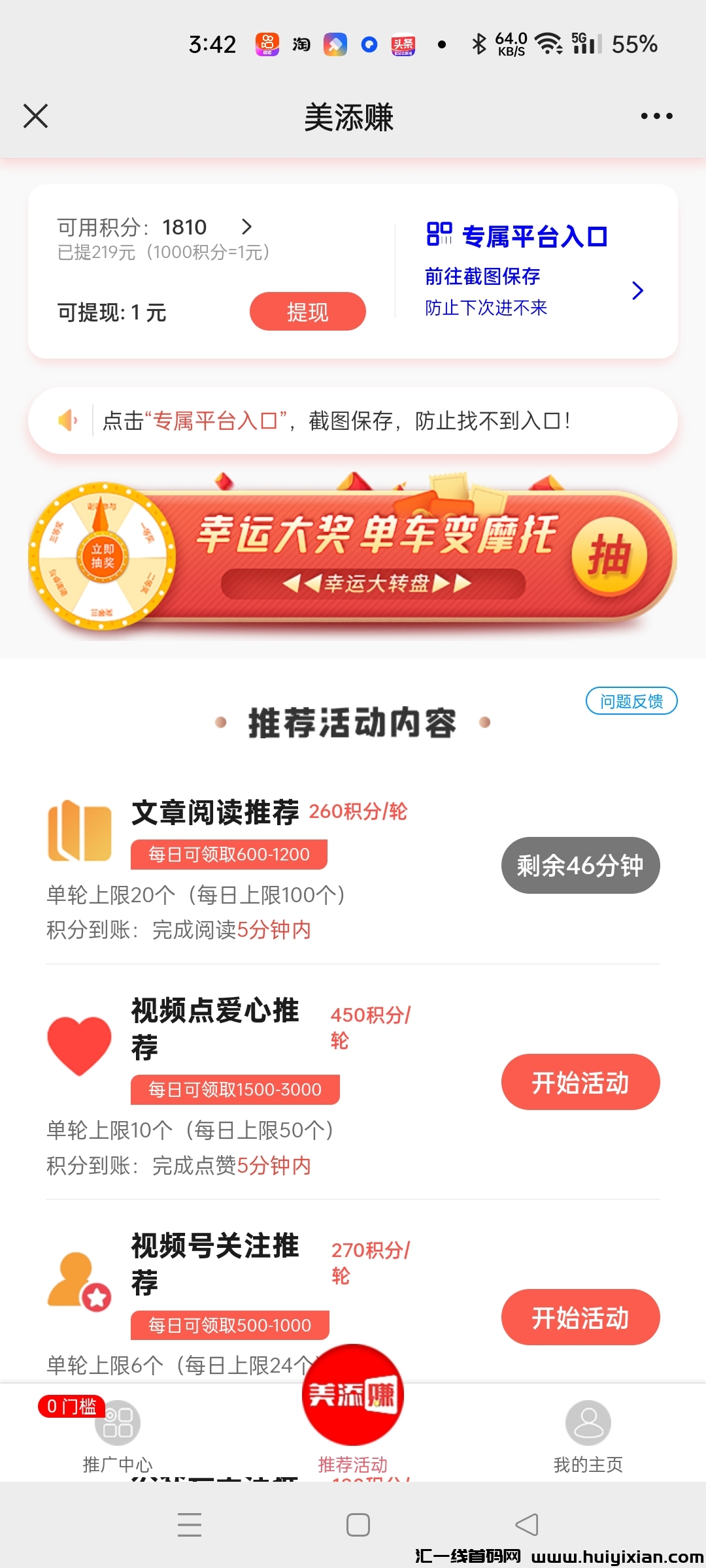This screenshot has height=1568, width=706.
Task: Tap the 提现 withdraw button
Action: point(307,312)
